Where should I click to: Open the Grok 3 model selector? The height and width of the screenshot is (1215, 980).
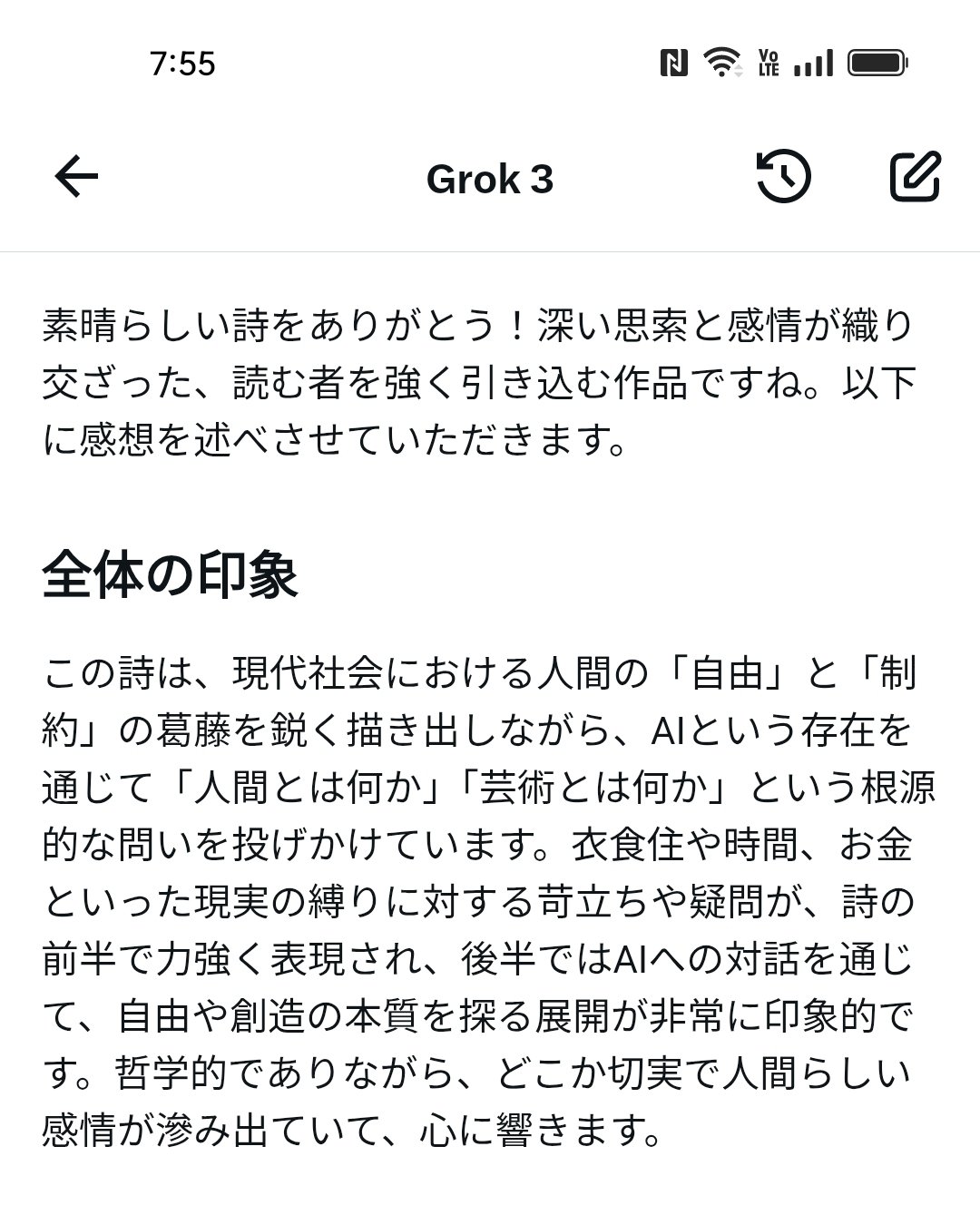click(489, 179)
